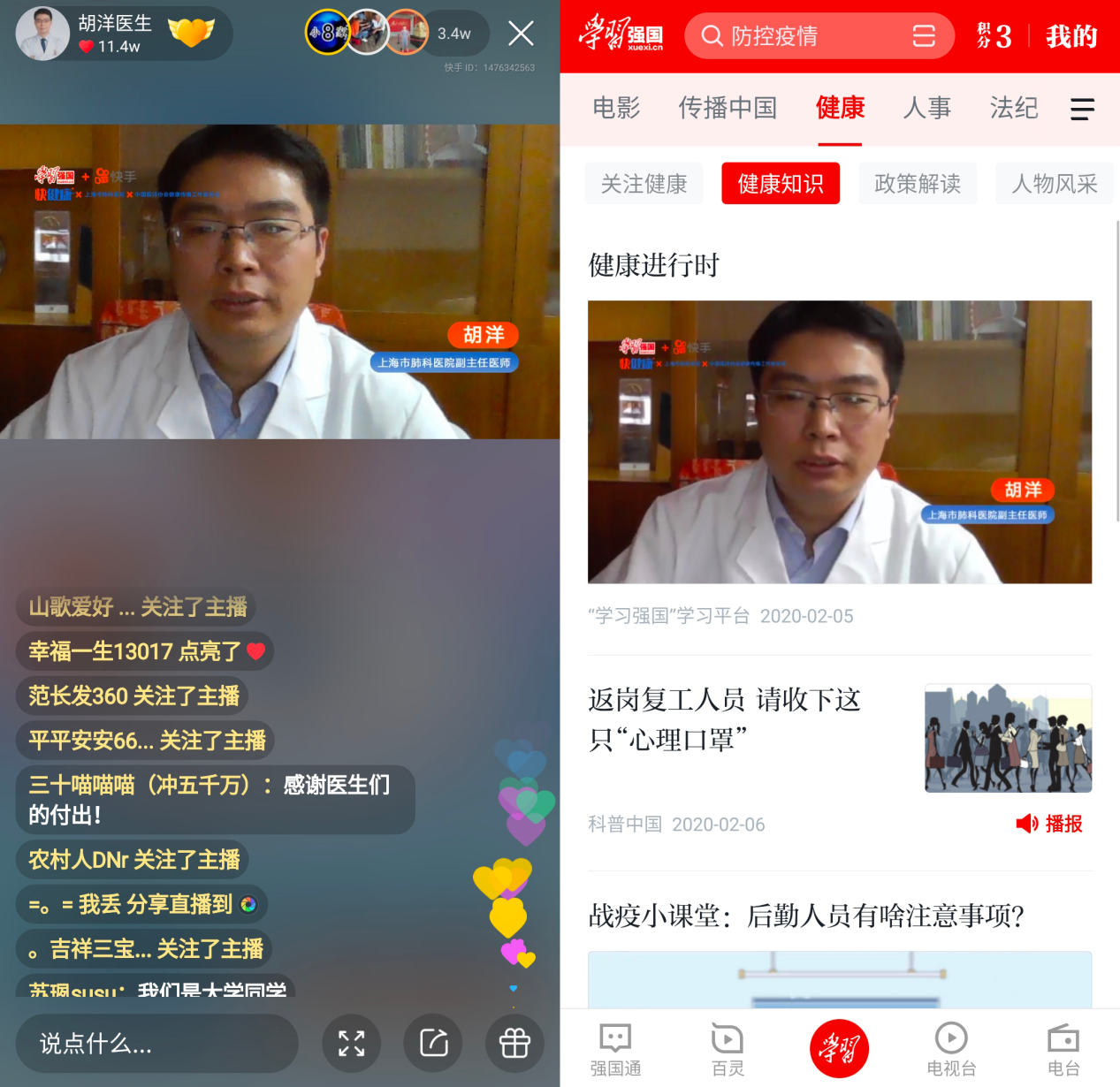
Task: Go to the 电视台 tab
Action: tap(951, 1049)
